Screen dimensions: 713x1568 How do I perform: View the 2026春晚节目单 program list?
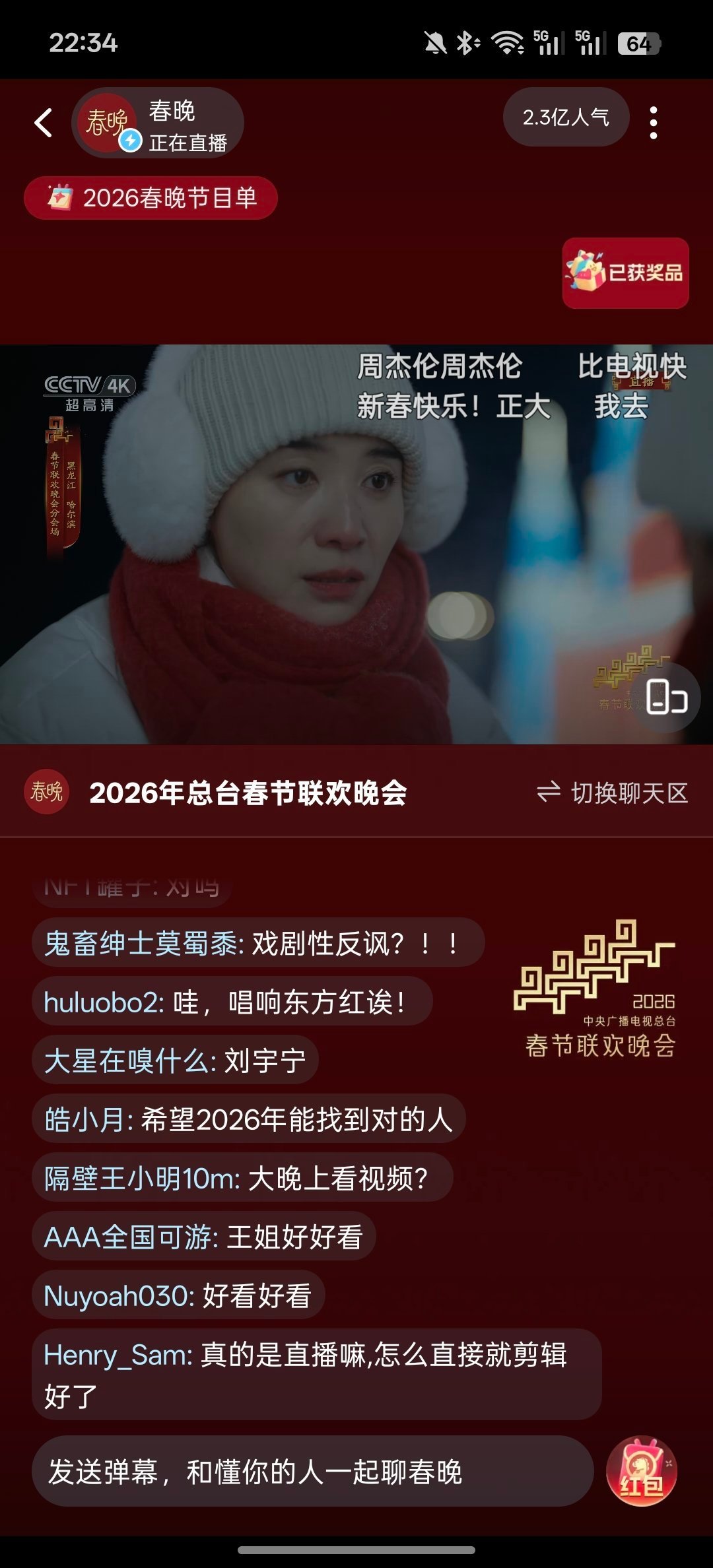click(x=151, y=198)
